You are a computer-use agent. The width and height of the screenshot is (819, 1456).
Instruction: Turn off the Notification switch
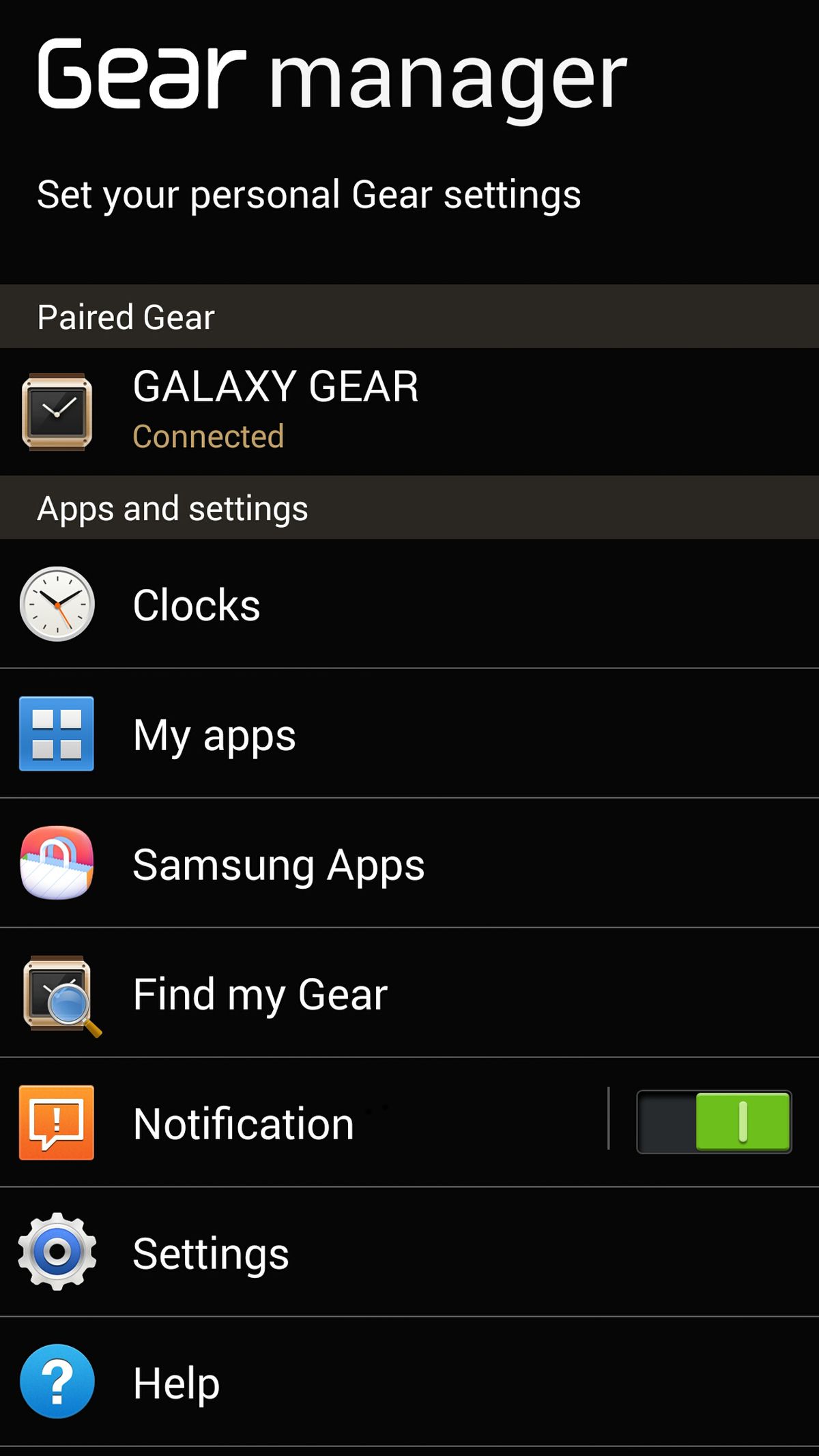tap(714, 1122)
